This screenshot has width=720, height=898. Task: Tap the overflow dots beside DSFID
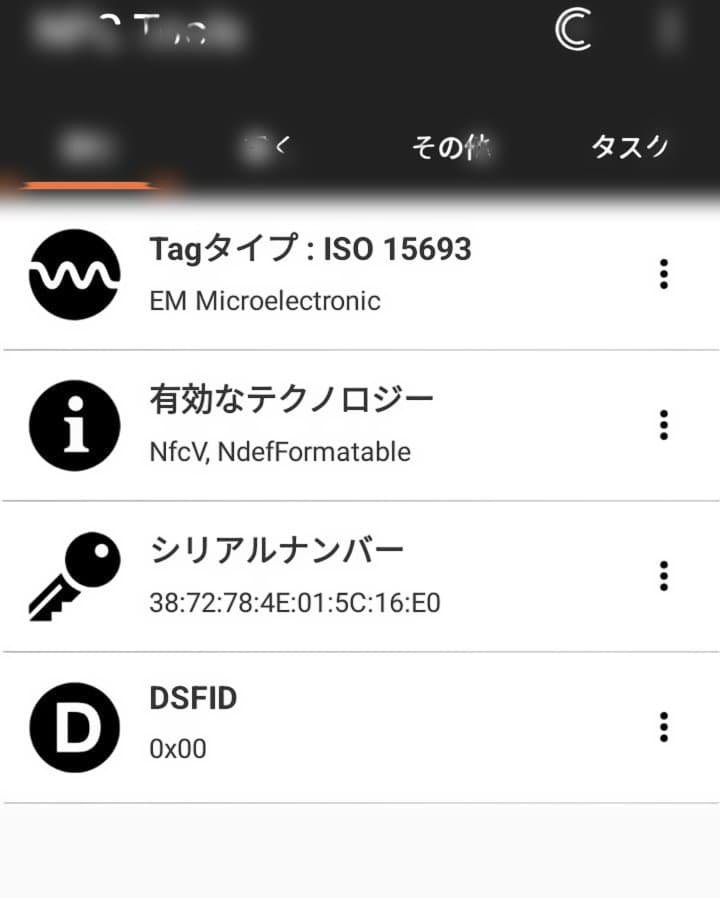tap(663, 727)
